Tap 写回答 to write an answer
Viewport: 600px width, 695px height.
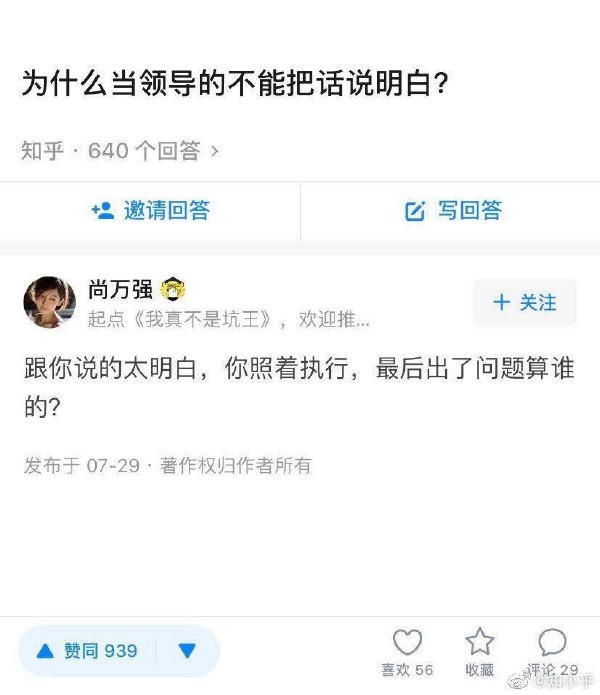[x=453, y=211]
